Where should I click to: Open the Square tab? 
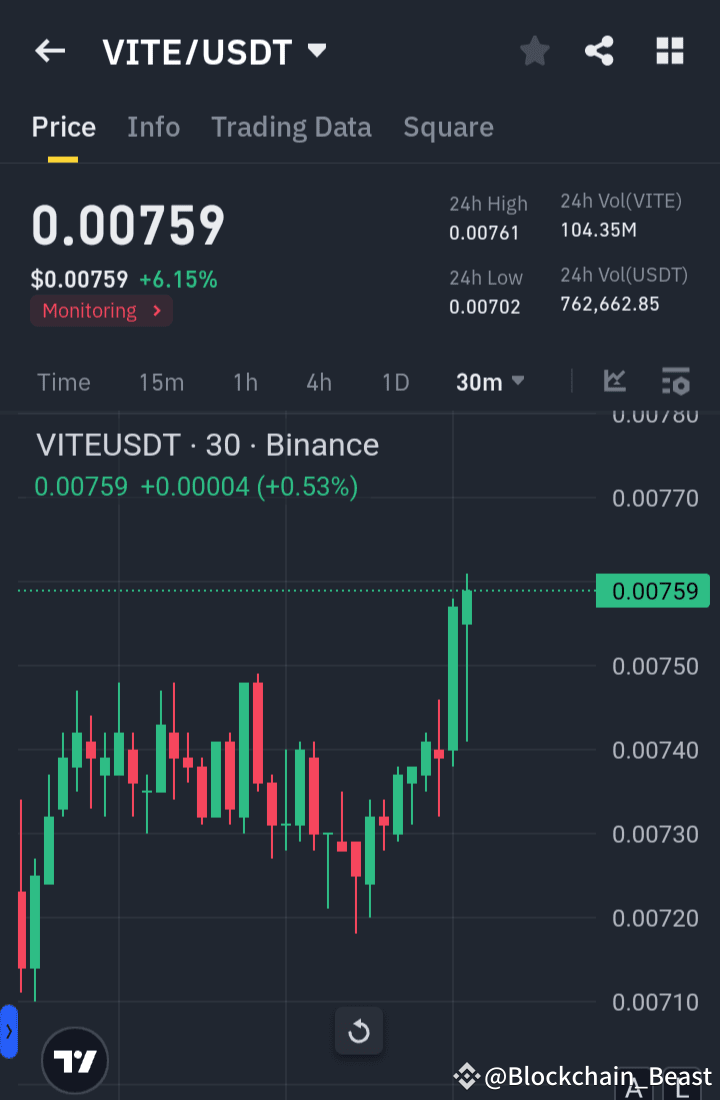tap(448, 127)
